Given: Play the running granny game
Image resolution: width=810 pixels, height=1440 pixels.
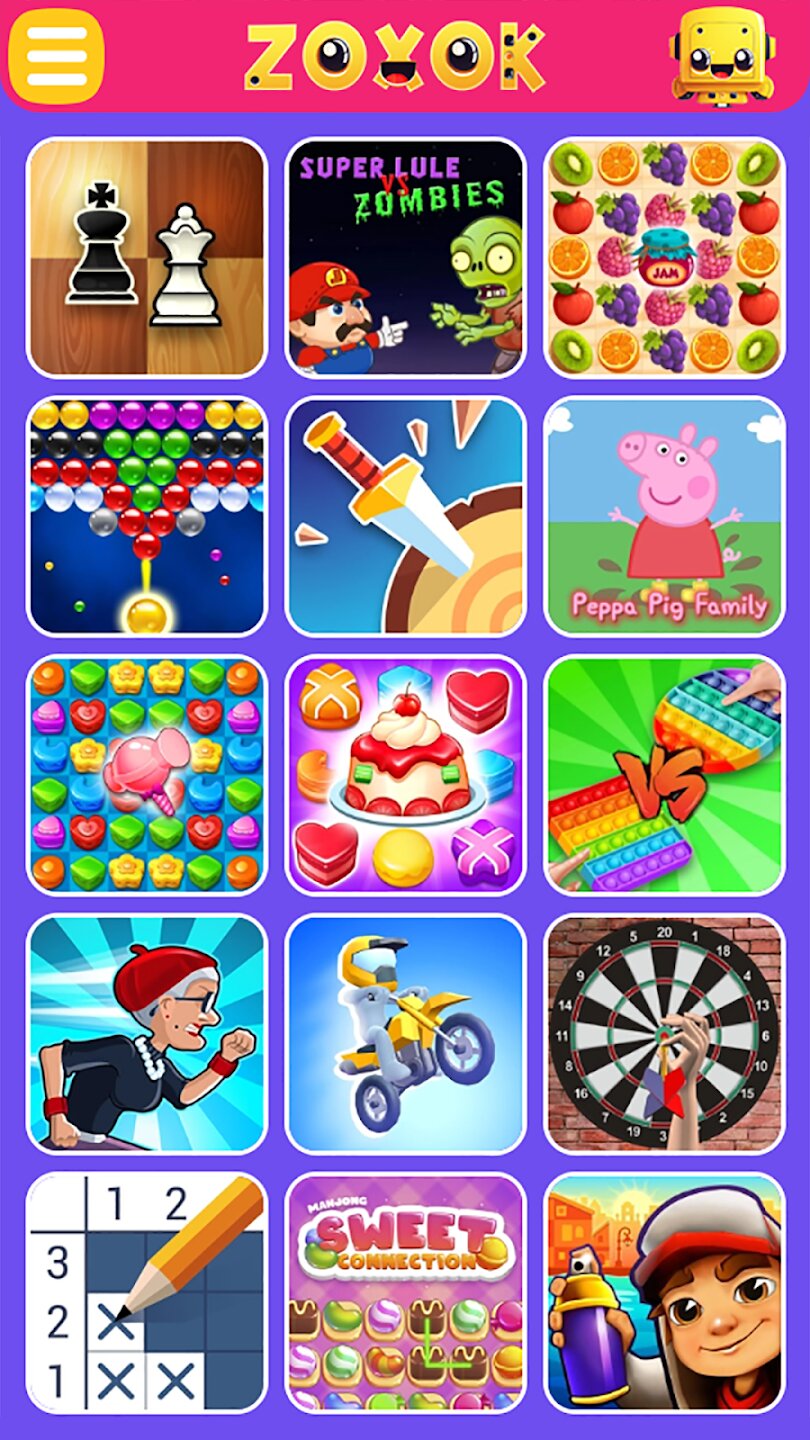Looking at the screenshot, I should (x=147, y=1033).
